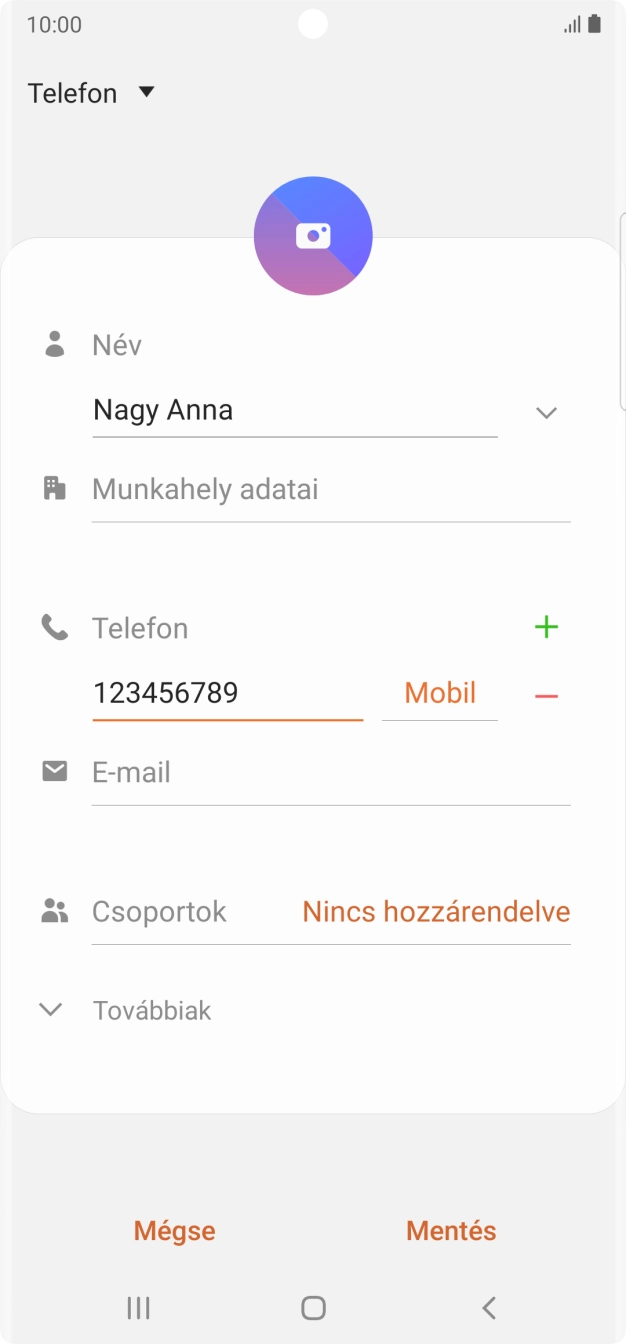This screenshot has height=1344, width=626.
Task: Enter Munkahely adatai work info
Action: coord(330,490)
